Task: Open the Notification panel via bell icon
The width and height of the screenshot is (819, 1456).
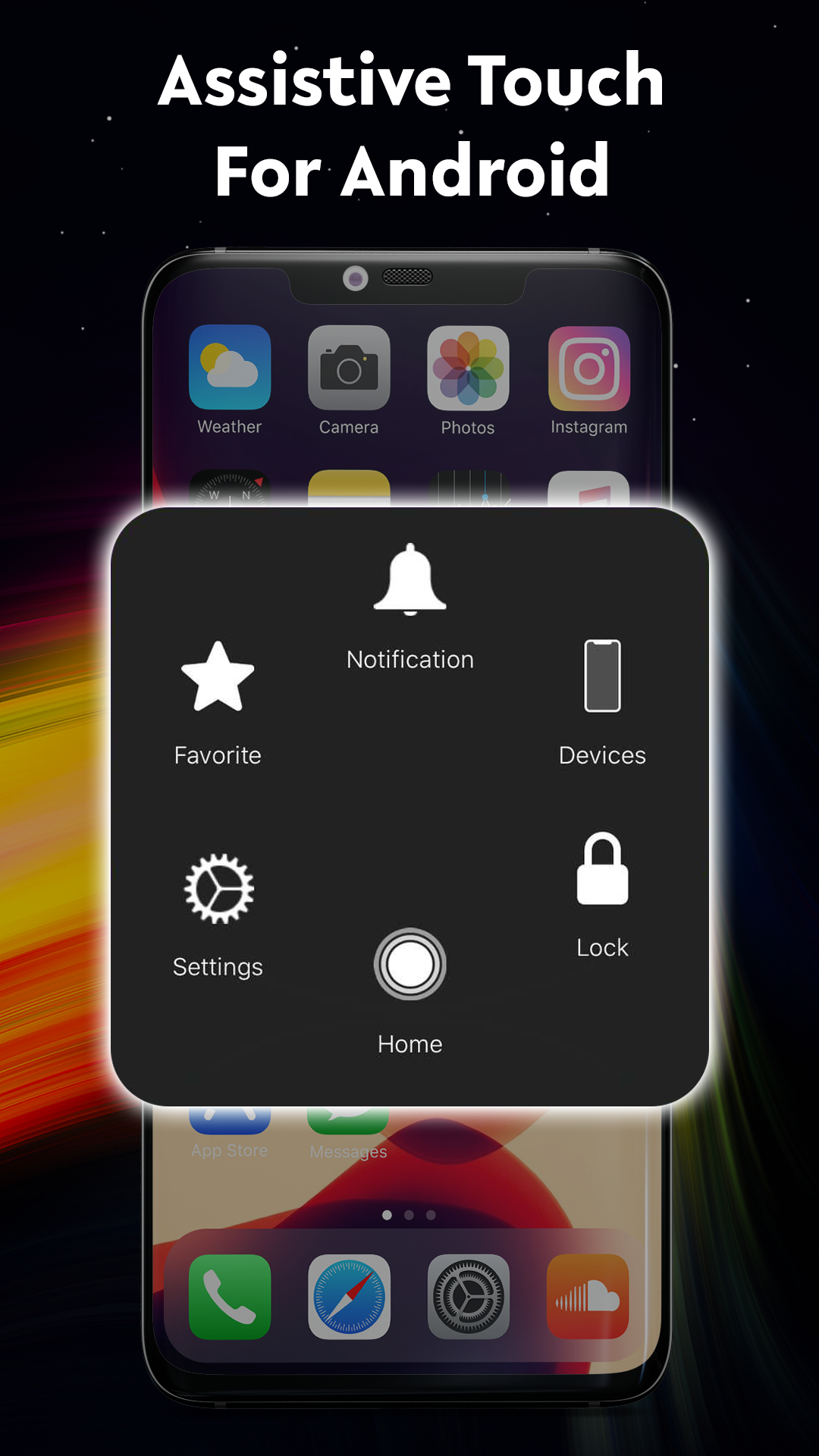Action: [409, 580]
